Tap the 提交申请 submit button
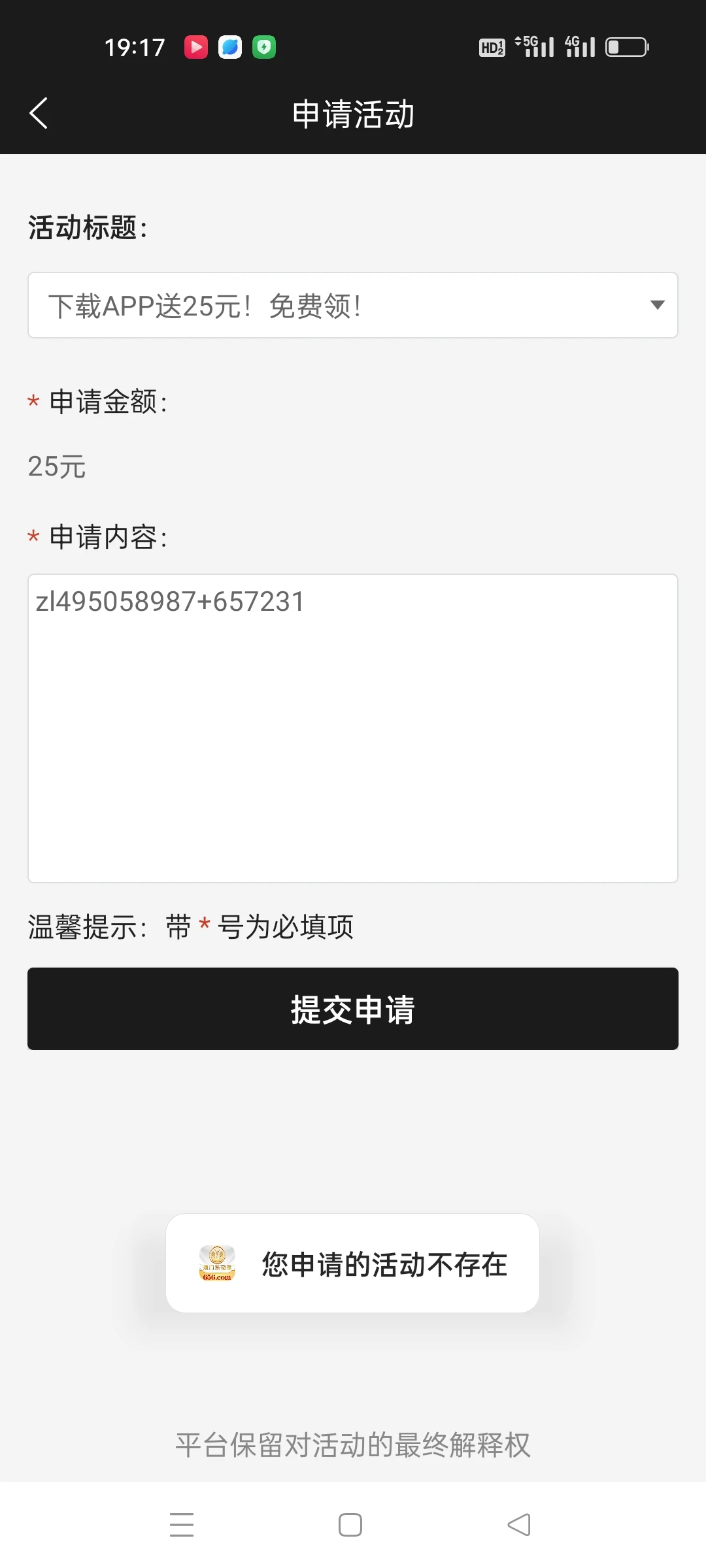 [353, 1009]
